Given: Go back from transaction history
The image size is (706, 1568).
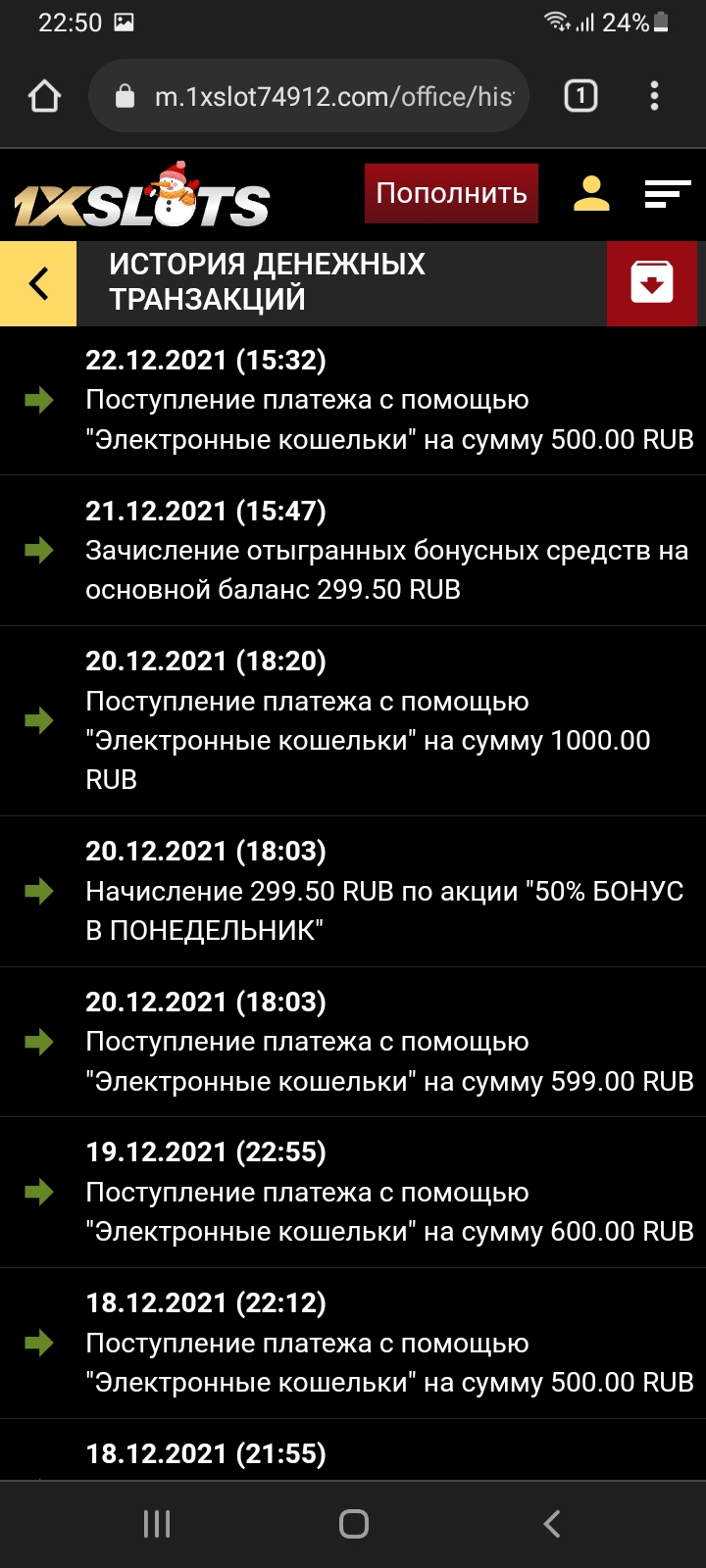Looking at the screenshot, I should (38, 284).
